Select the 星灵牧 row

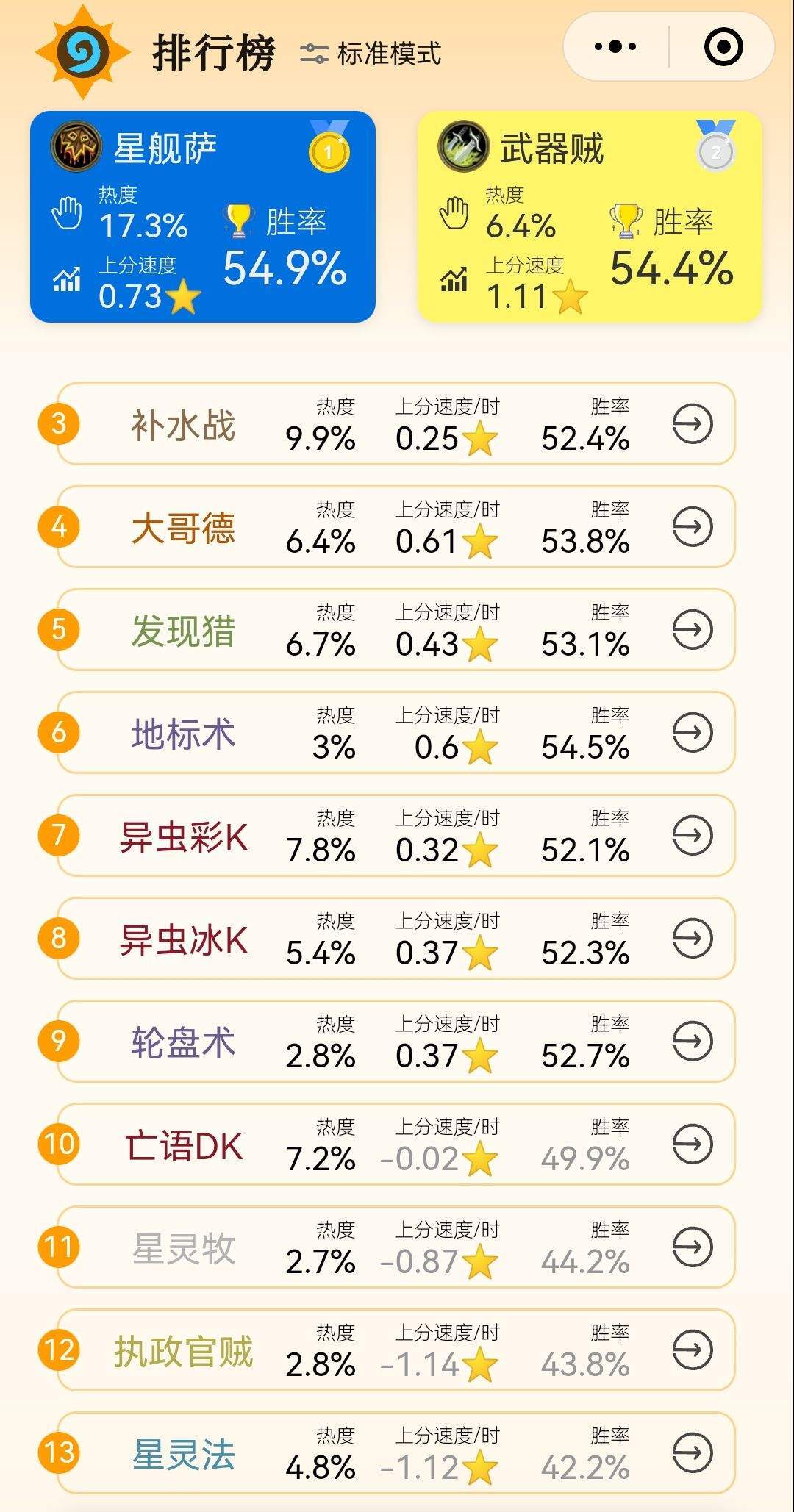tap(396, 1247)
